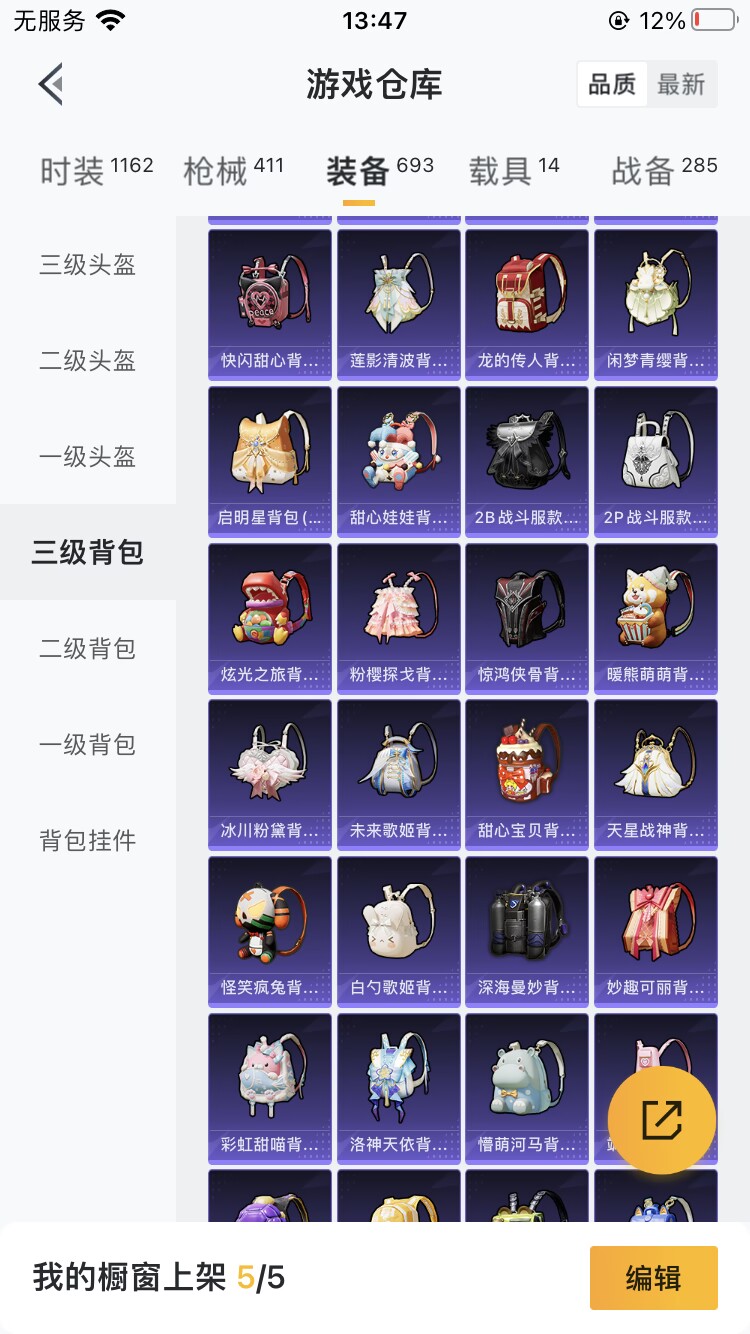Image resolution: width=750 pixels, height=1334 pixels.
Task: Sort by 品质
Action: (612, 85)
